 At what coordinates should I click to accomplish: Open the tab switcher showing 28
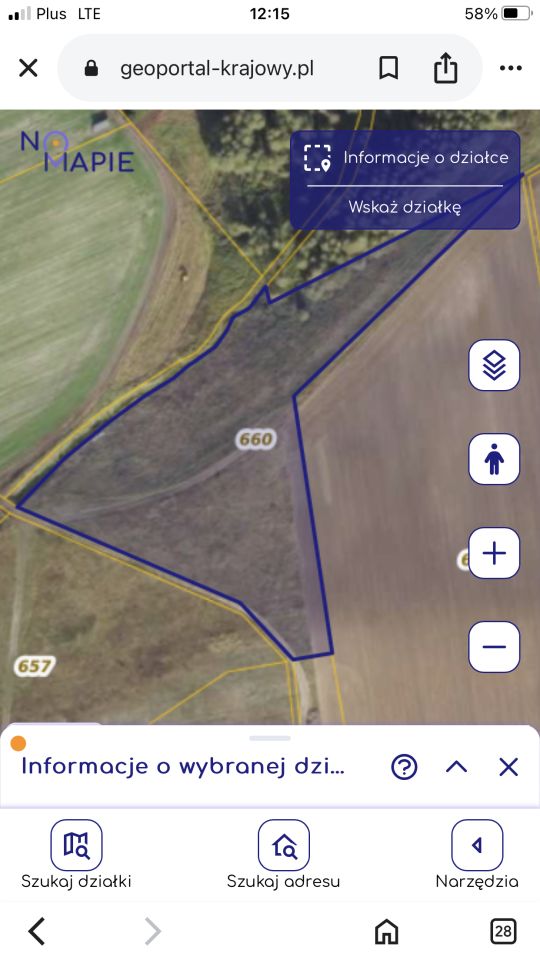[x=503, y=932]
